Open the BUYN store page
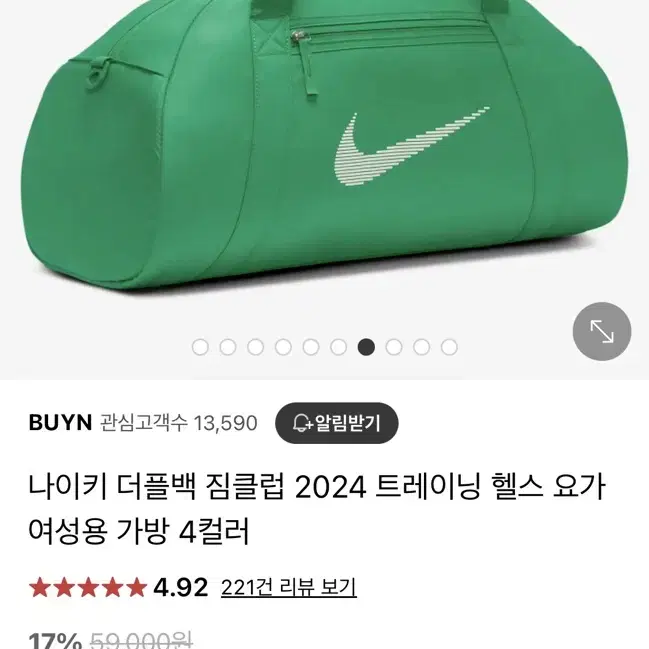The height and width of the screenshot is (649, 649). (x=59, y=423)
